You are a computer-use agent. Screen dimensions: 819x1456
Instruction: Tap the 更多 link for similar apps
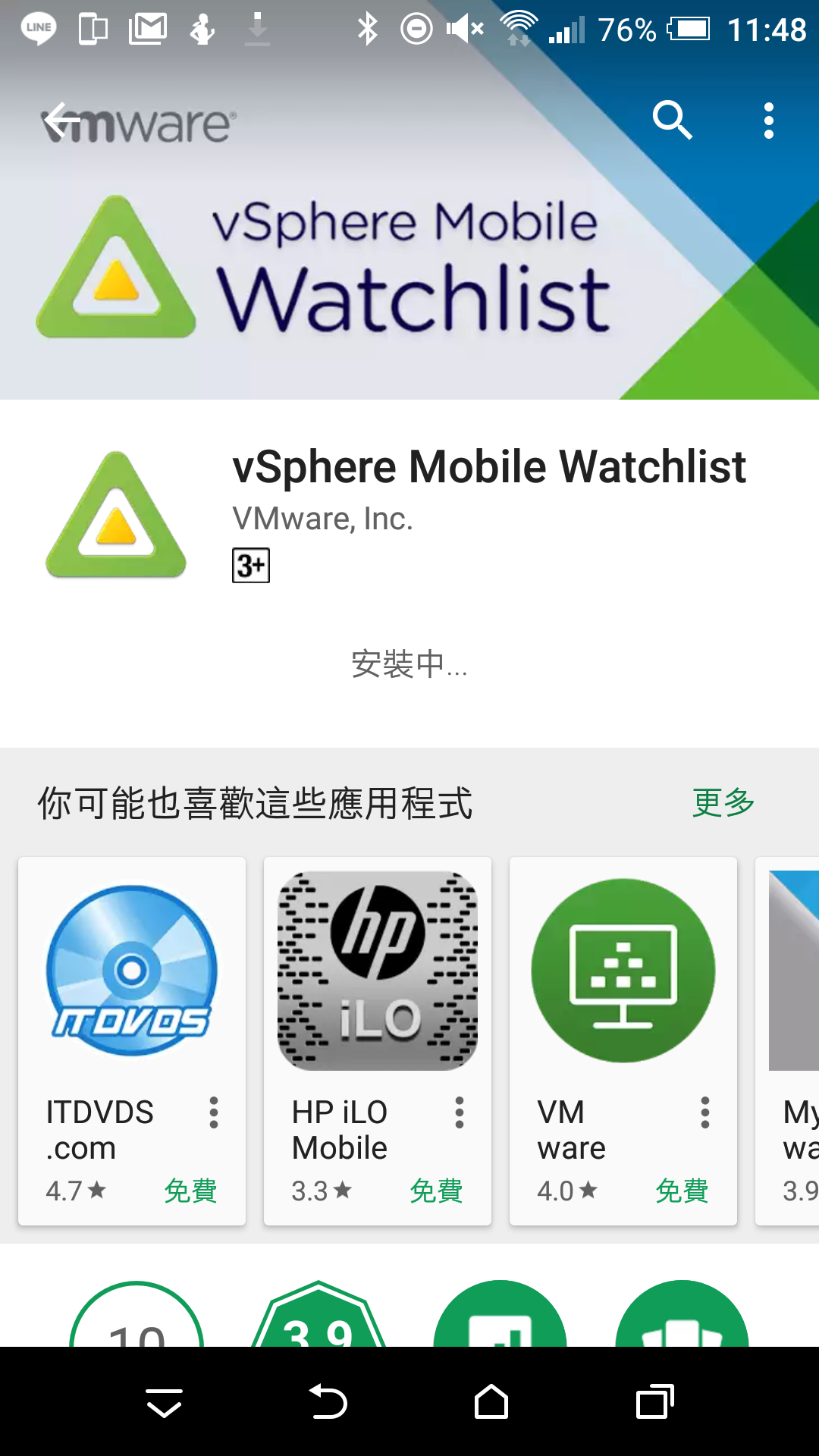point(723,802)
